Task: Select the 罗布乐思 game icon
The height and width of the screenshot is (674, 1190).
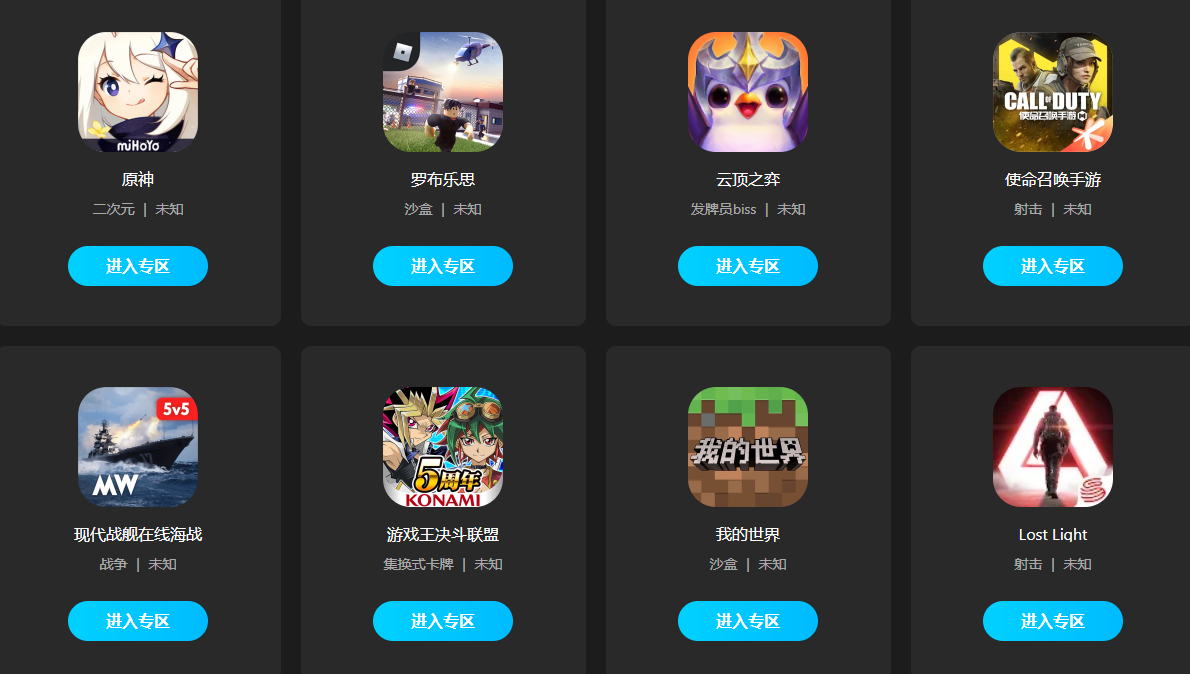Action: pos(443,92)
